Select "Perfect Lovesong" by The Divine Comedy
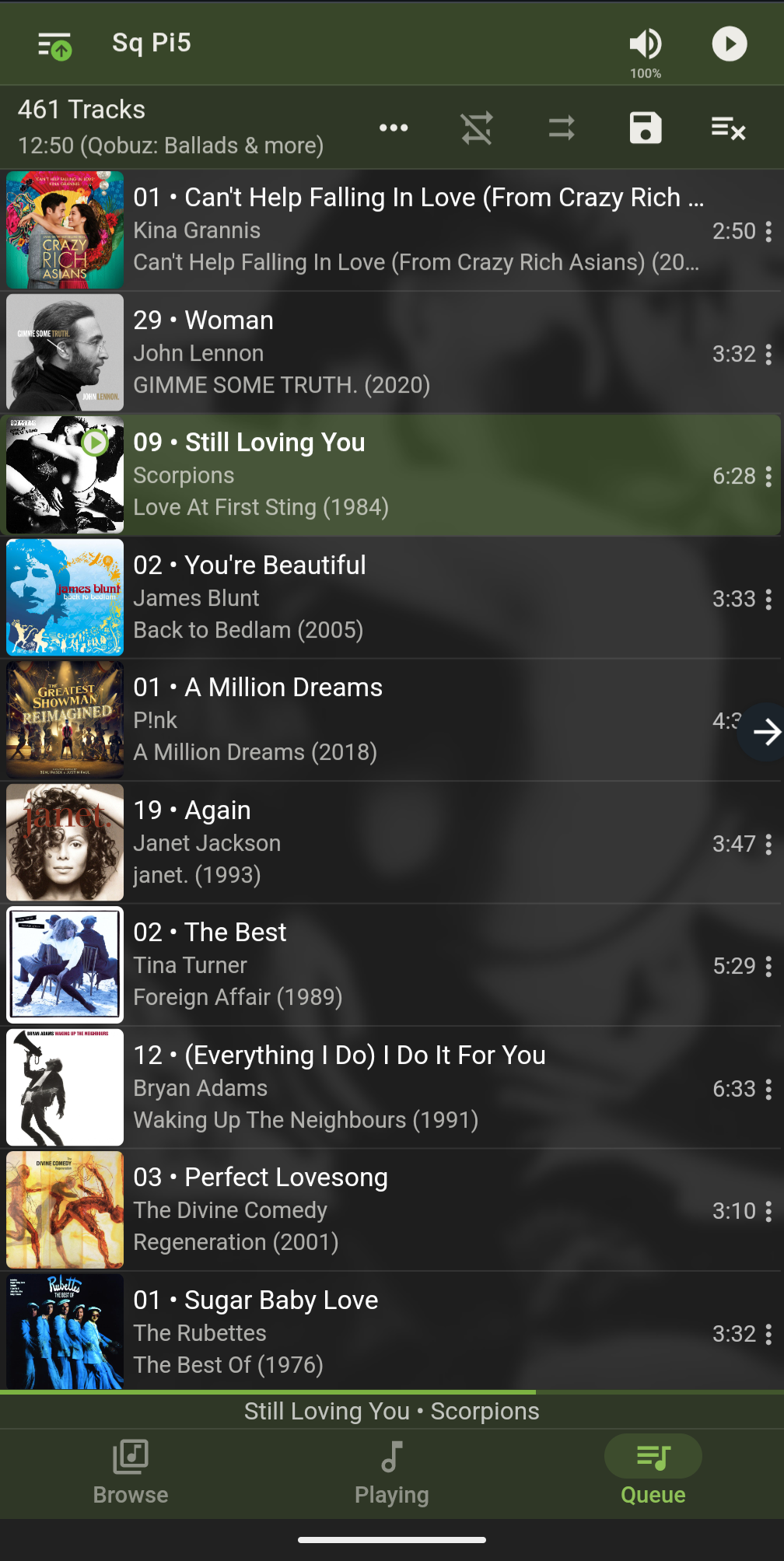This screenshot has width=784, height=1561. click(x=392, y=1209)
